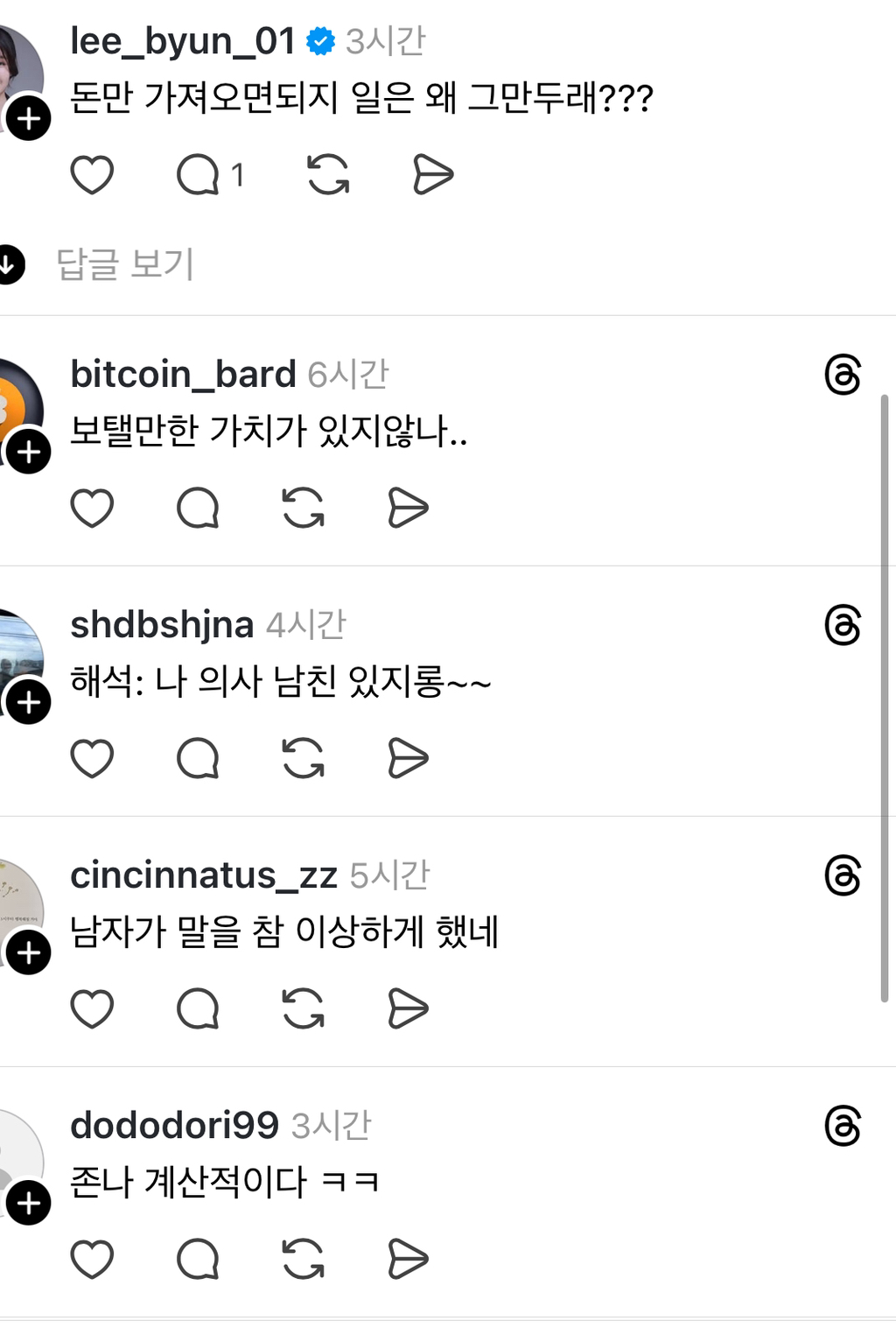
Task: Repost shdbshjna's comment
Action: tap(302, 760)
